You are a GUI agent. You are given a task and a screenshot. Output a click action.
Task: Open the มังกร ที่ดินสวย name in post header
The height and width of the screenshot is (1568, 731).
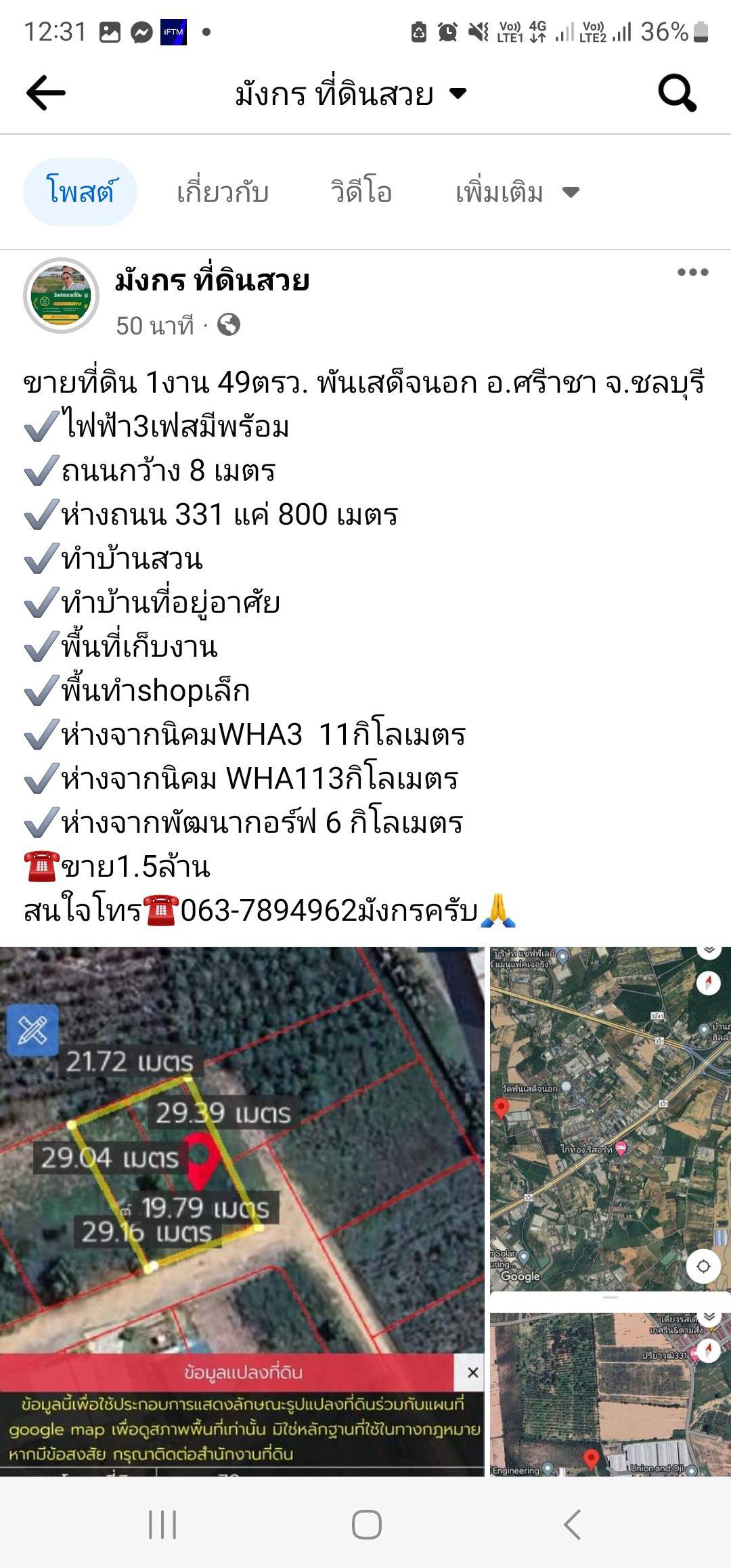(x=212, y=280)
